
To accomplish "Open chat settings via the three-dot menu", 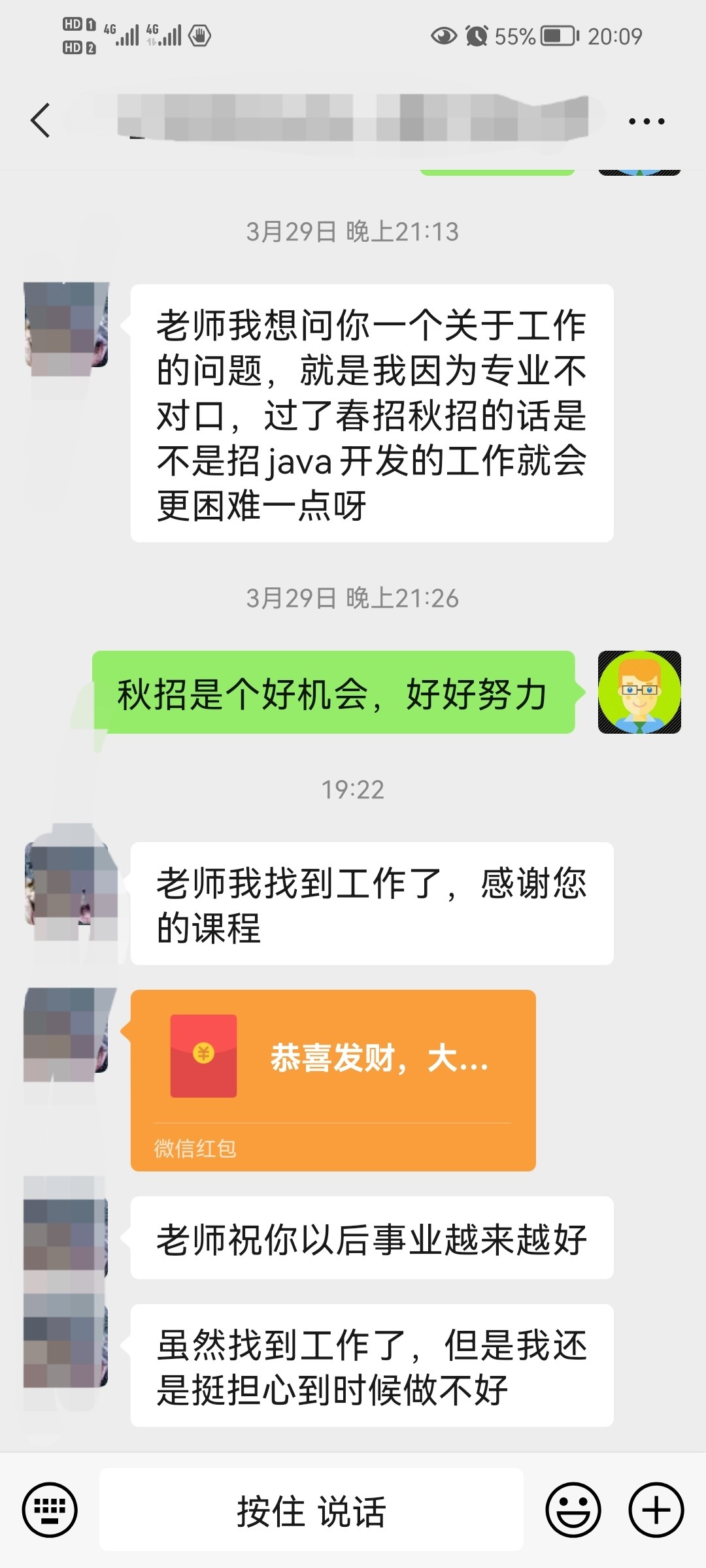I will pos(647,120).
